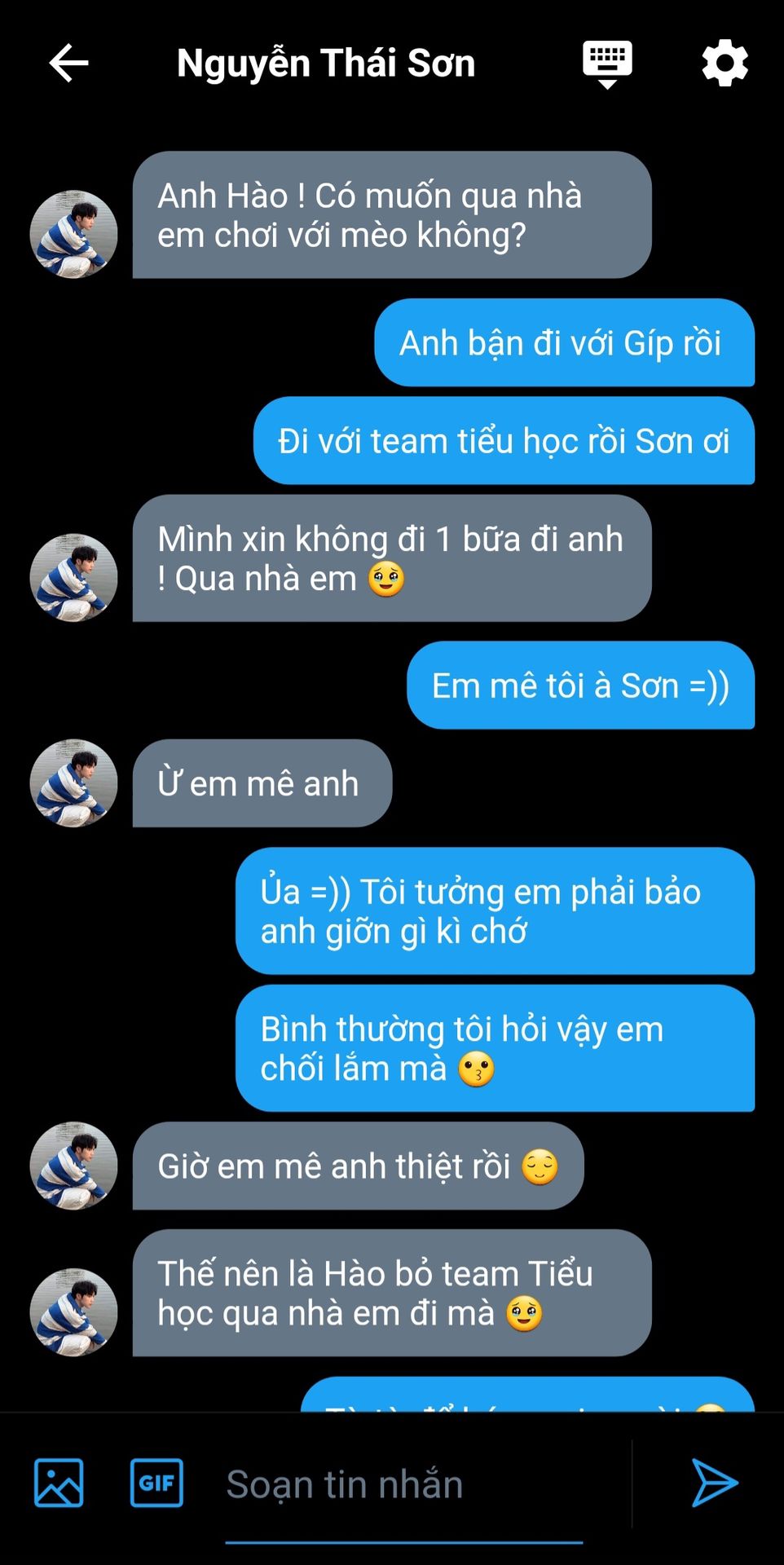784x1565 pixels.
Task: Send the message with the arrow icon
Action: click(714, 1483)
